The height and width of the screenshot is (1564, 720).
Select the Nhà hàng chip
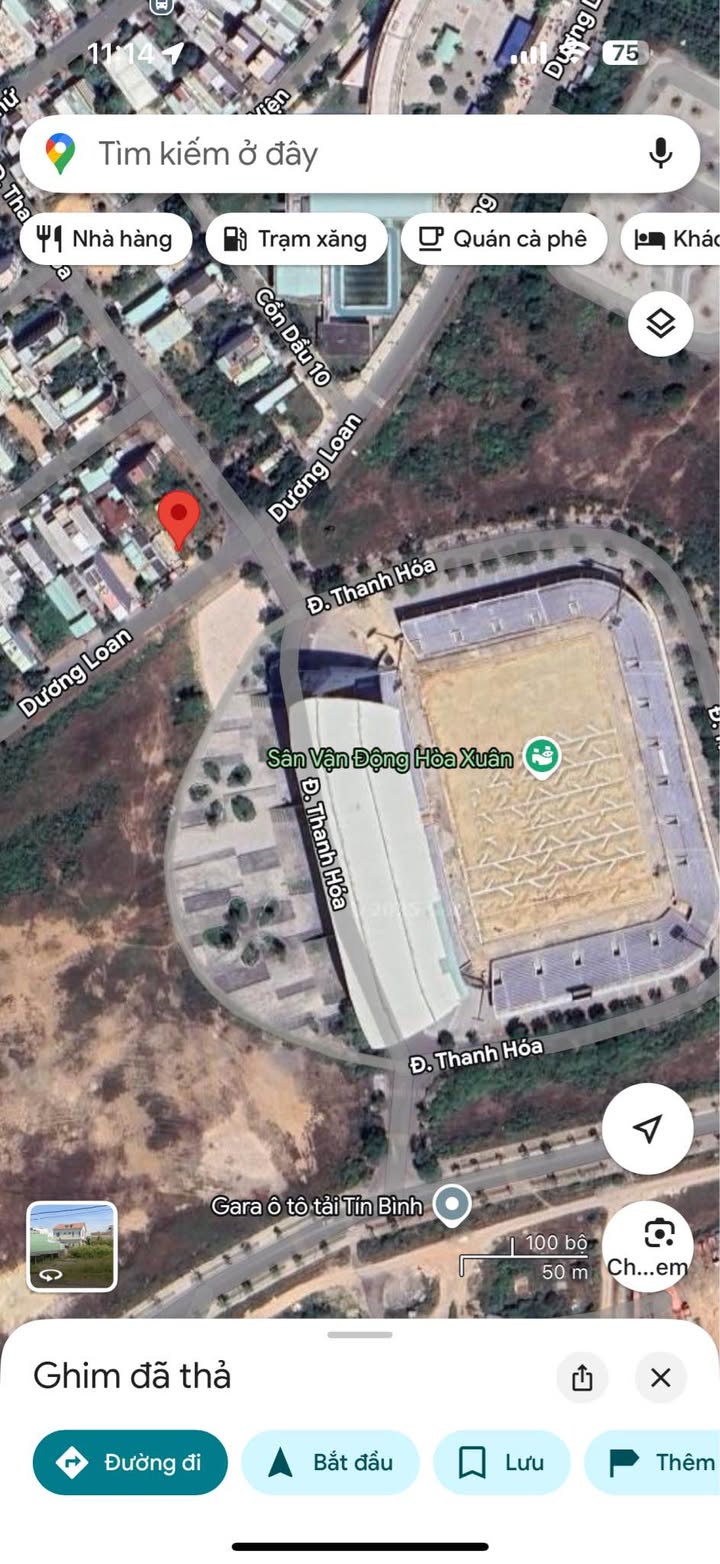[105, 239]
